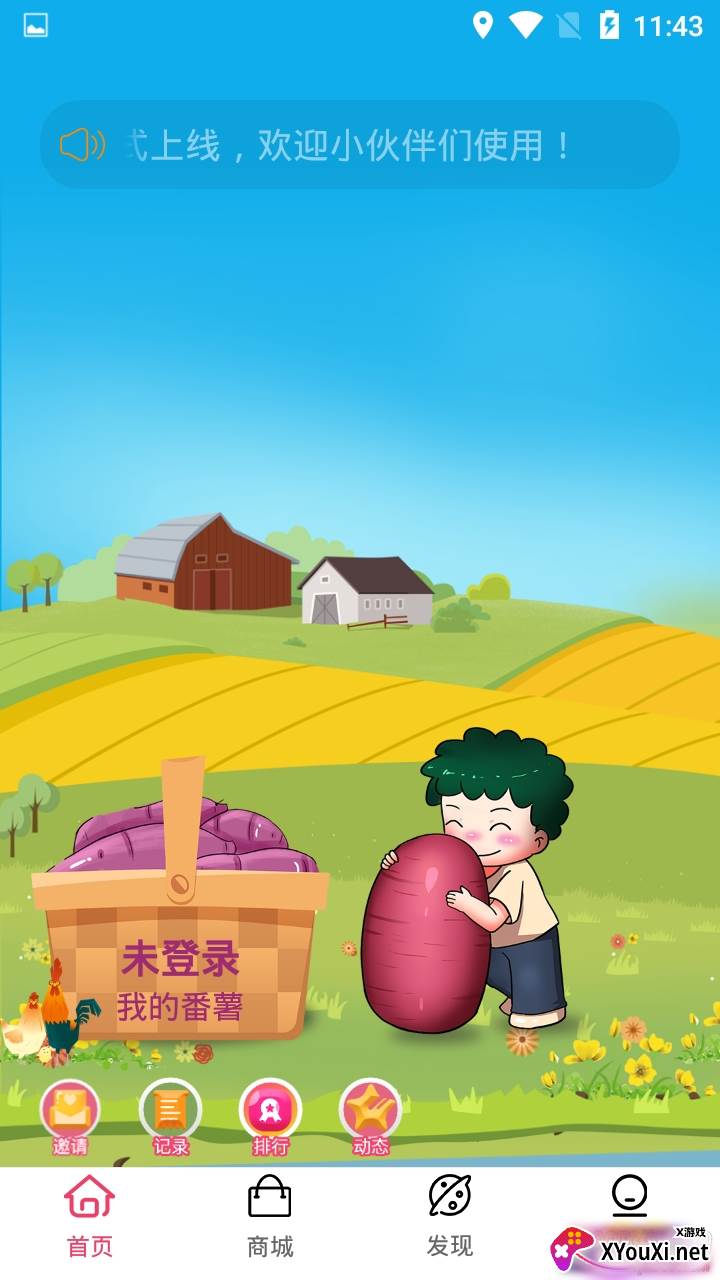The height and width of the screenshot is (1280, 720).
Task: Switch to the 首页 home tab
Action: tap(90, 1218)
